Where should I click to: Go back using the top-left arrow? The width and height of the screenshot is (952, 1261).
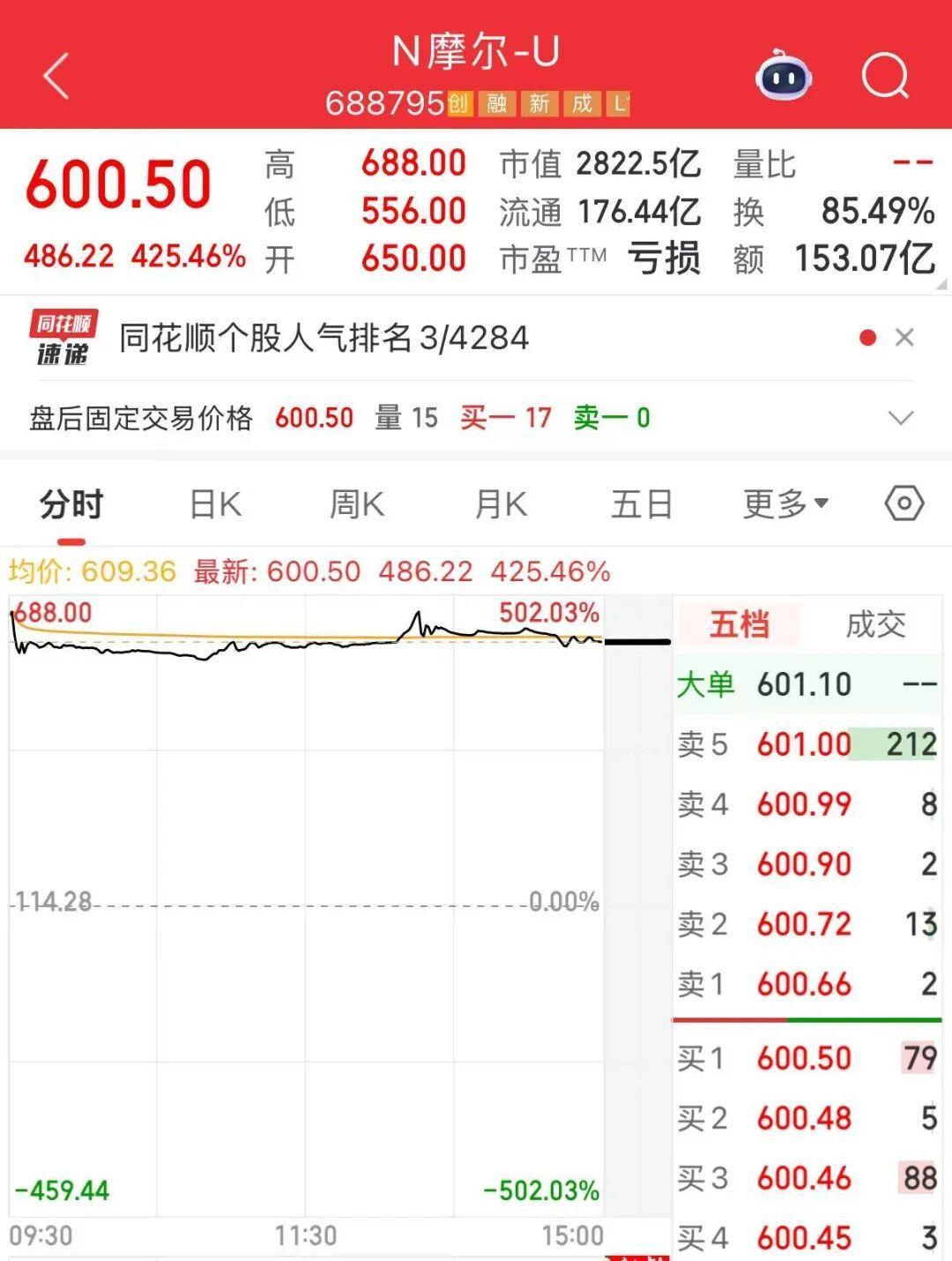[57, 76]
